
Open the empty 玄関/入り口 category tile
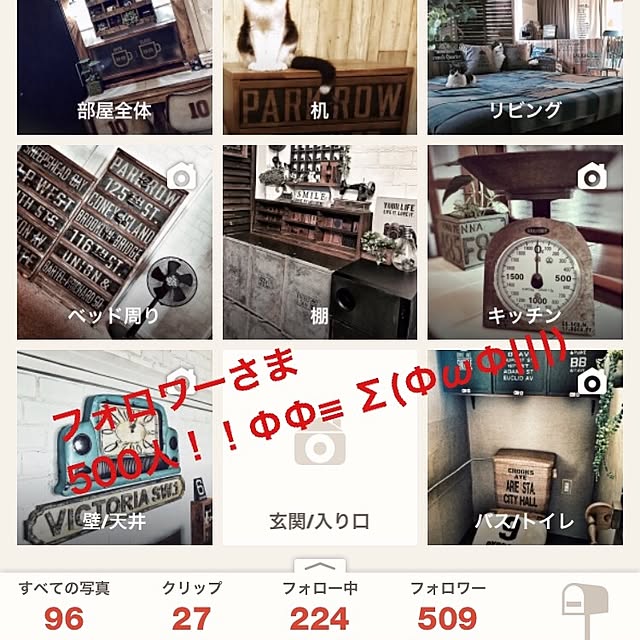pos(319,448)
